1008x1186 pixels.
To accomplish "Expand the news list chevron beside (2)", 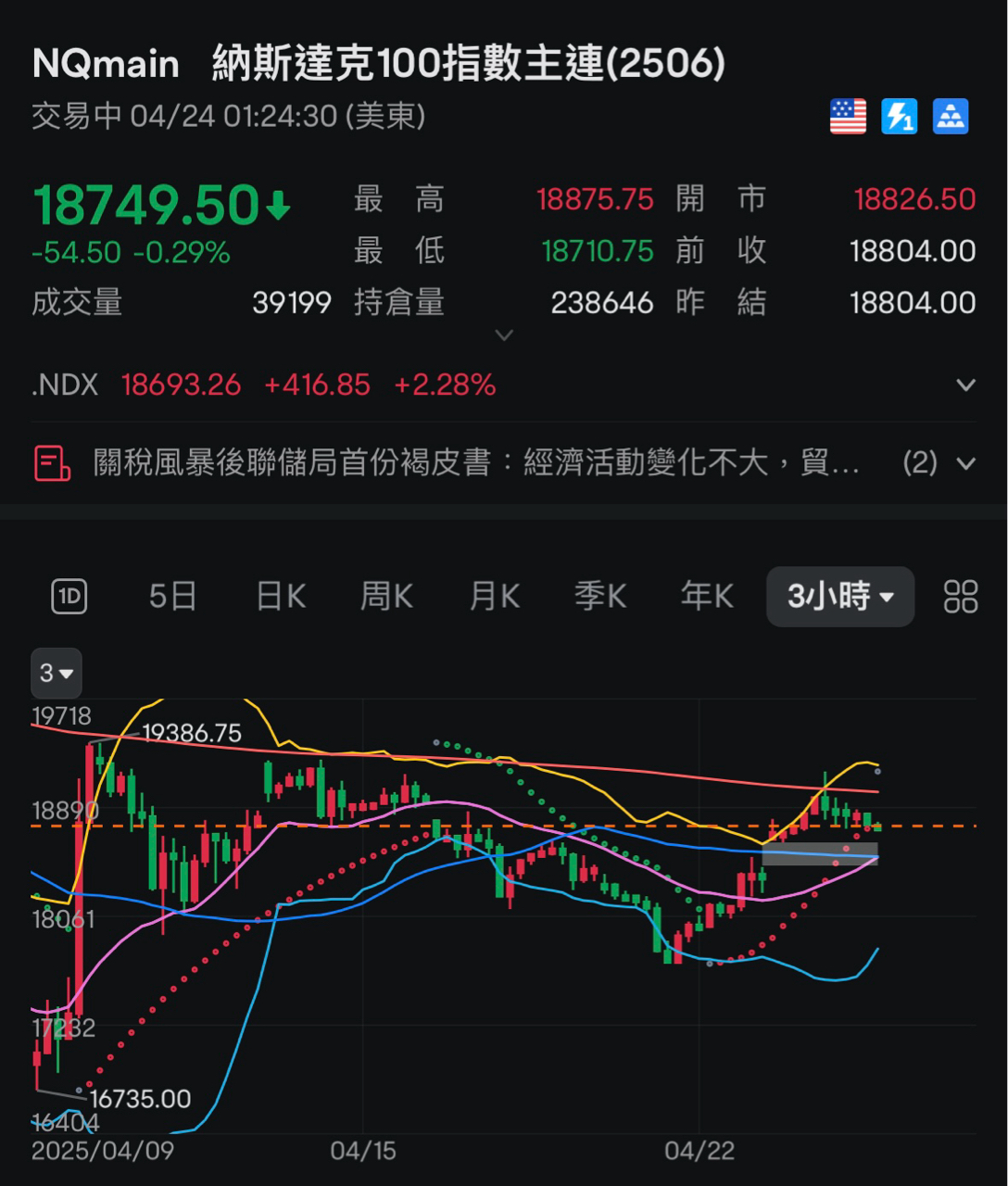I will pos(965,463).
